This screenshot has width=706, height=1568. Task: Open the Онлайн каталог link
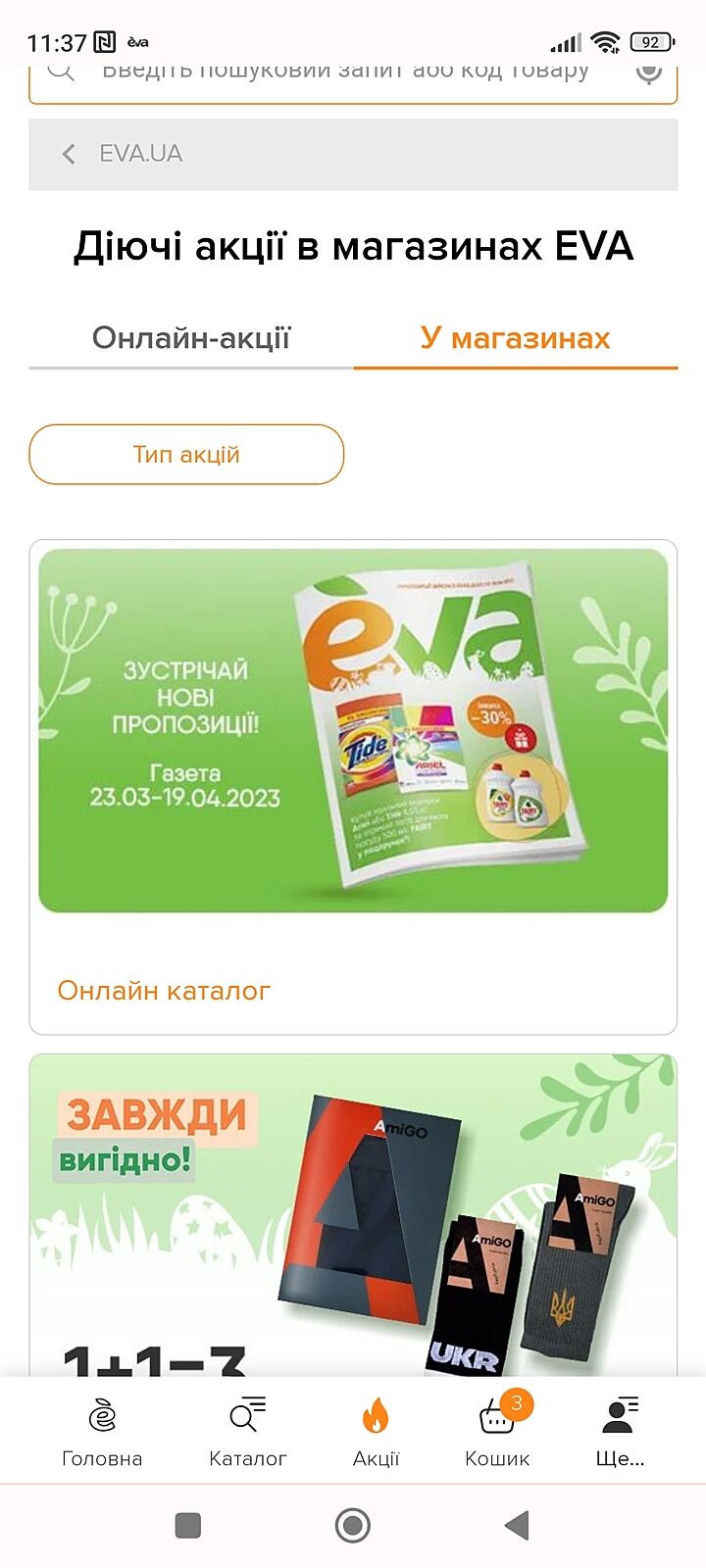164,991
